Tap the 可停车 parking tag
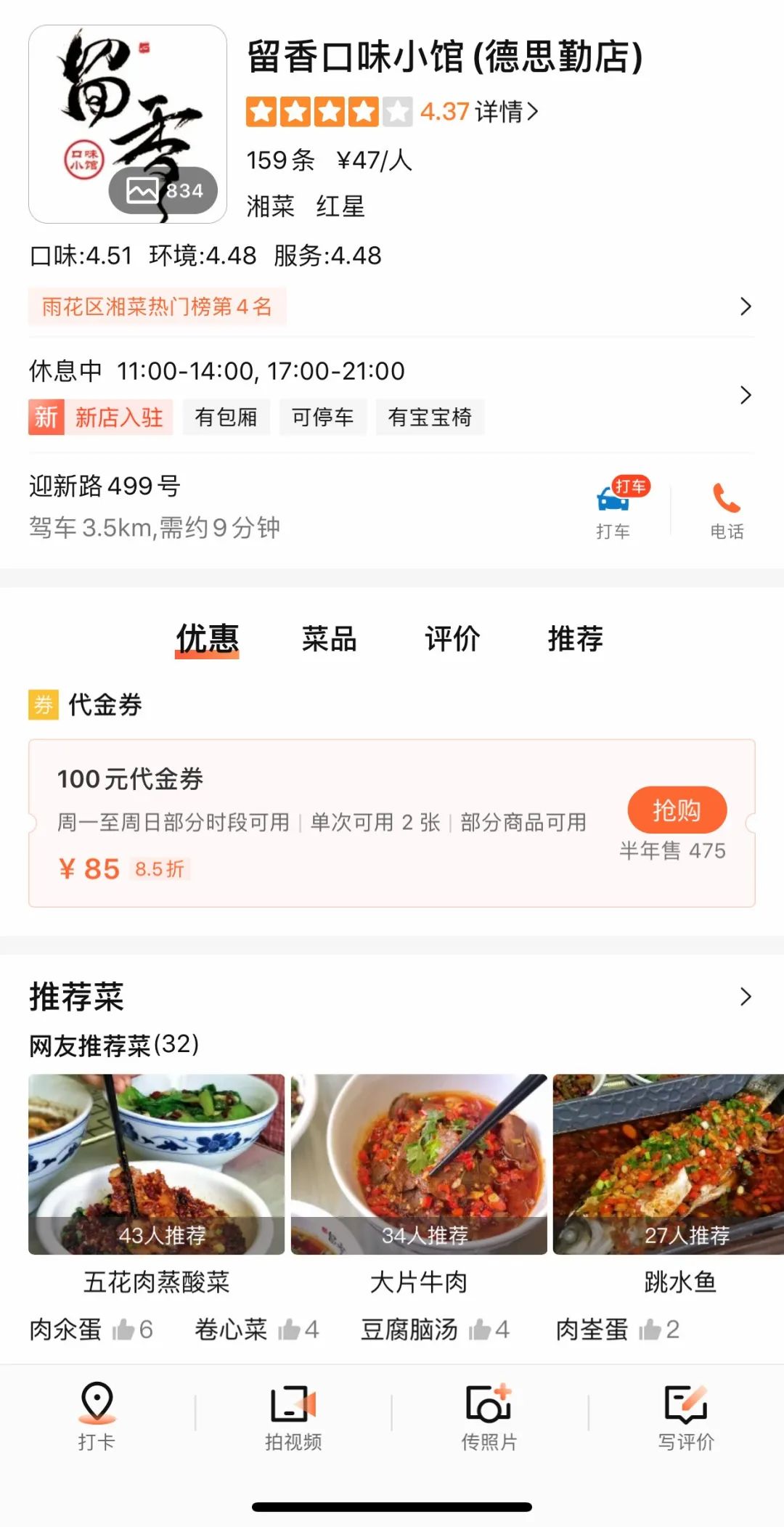 [322, 417]
